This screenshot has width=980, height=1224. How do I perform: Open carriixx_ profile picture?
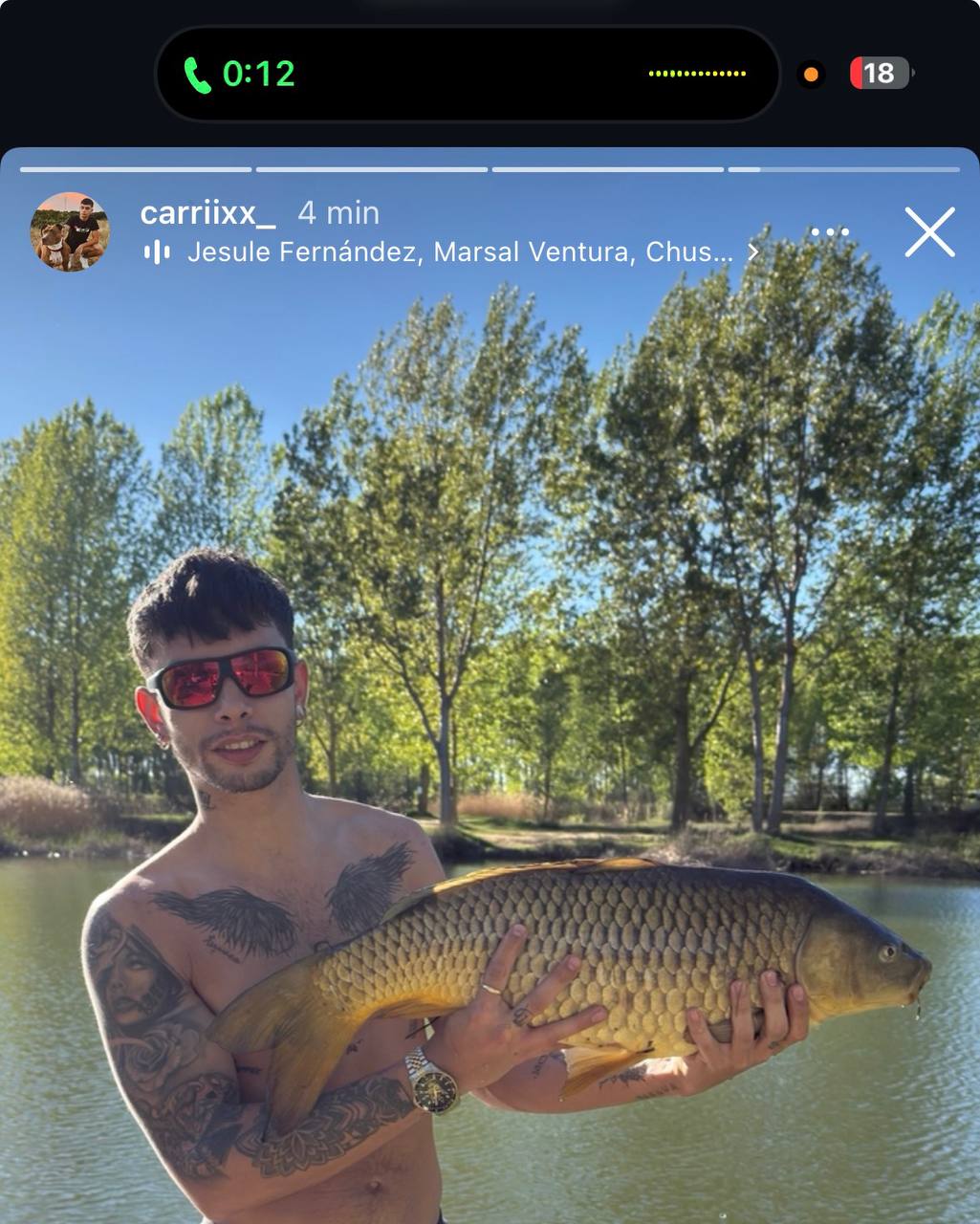click(x=70, y=231)
